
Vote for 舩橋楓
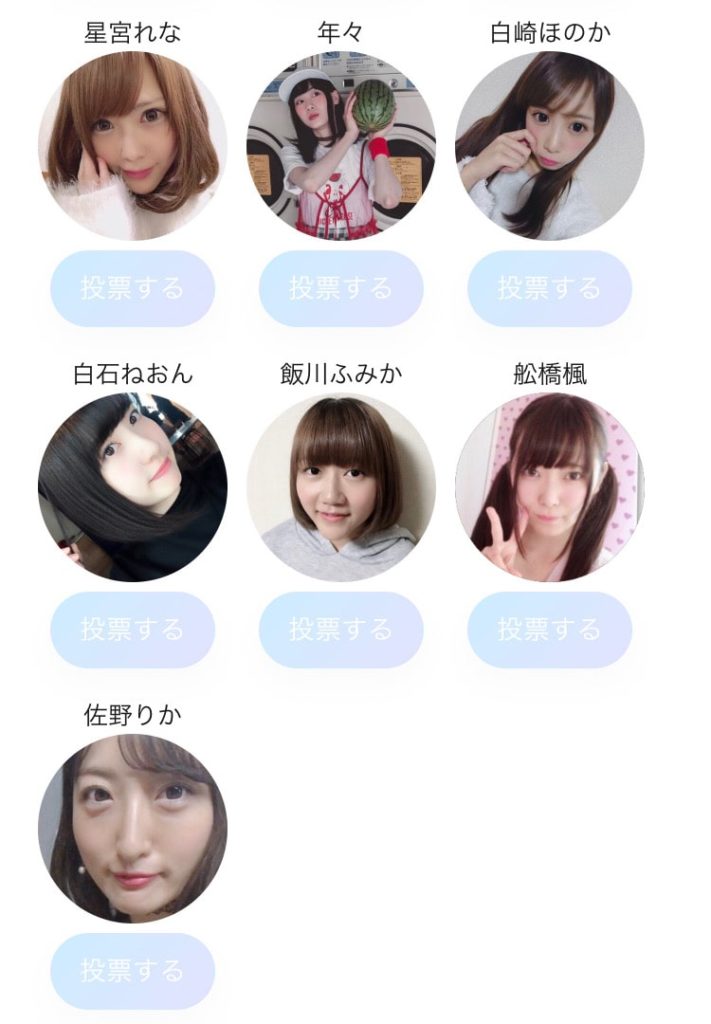coord(549,630)
